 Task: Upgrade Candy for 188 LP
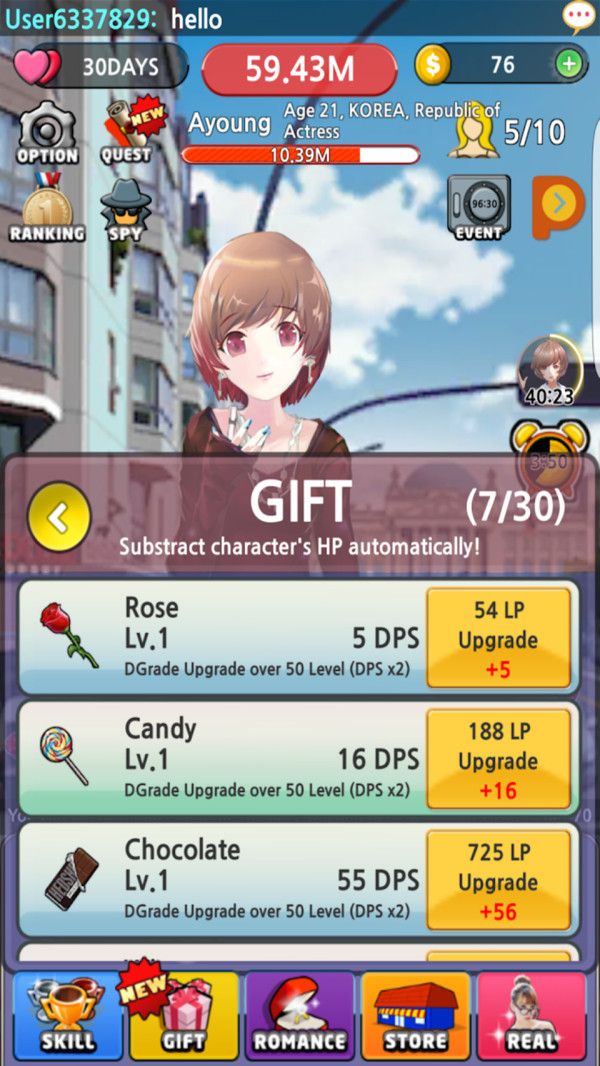coord(498,761)
